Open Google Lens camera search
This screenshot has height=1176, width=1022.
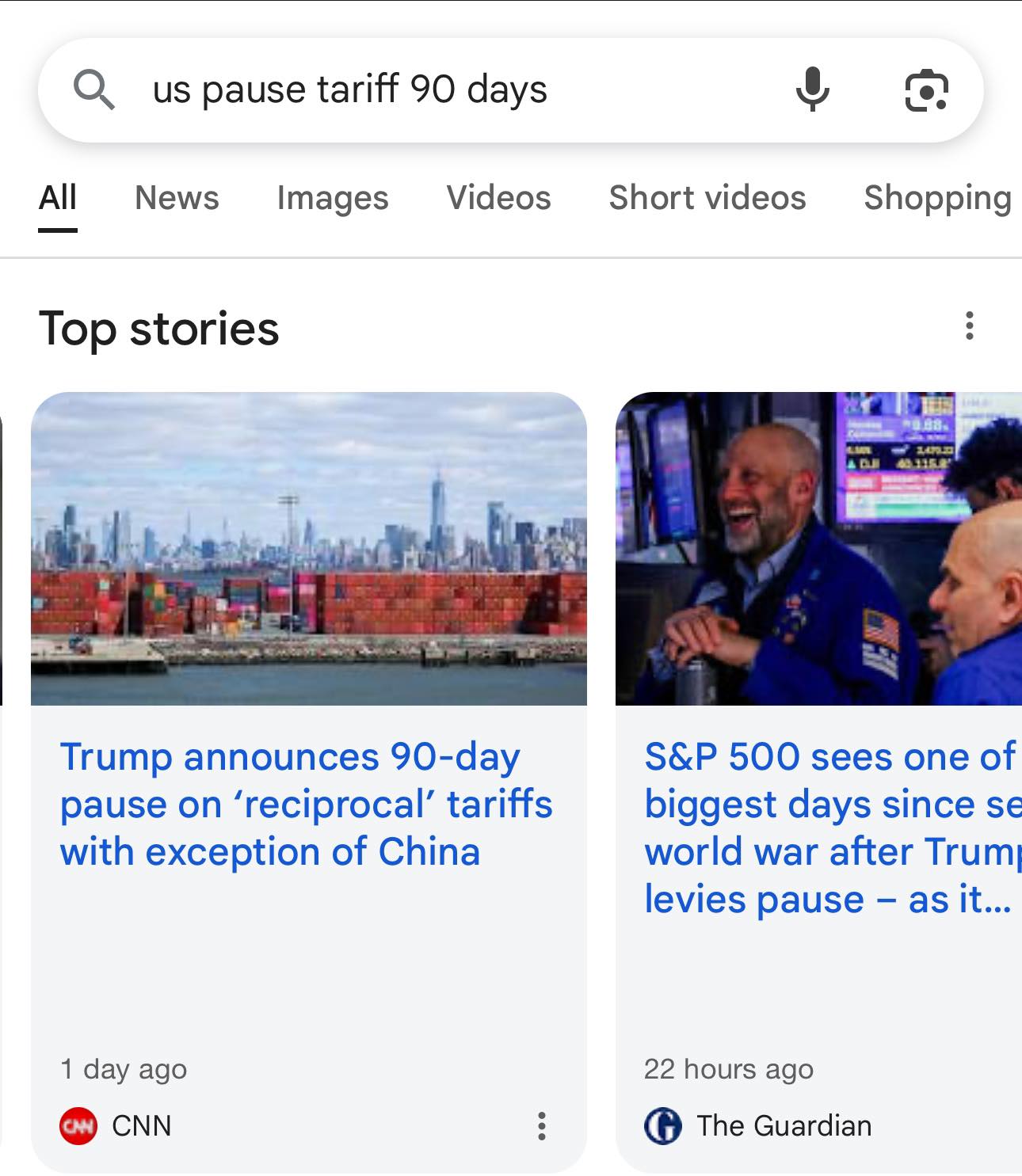(x=926, y=90)
